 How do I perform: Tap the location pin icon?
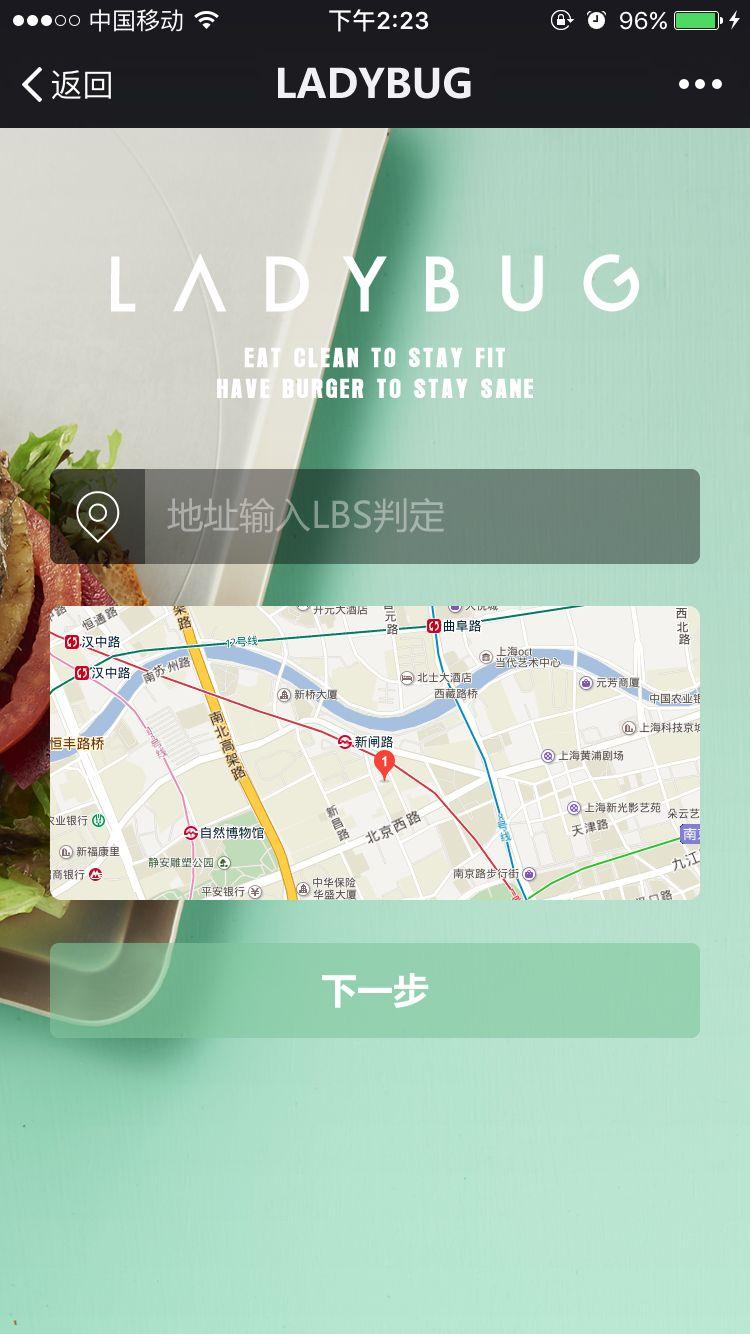click(x=98, y=516)
